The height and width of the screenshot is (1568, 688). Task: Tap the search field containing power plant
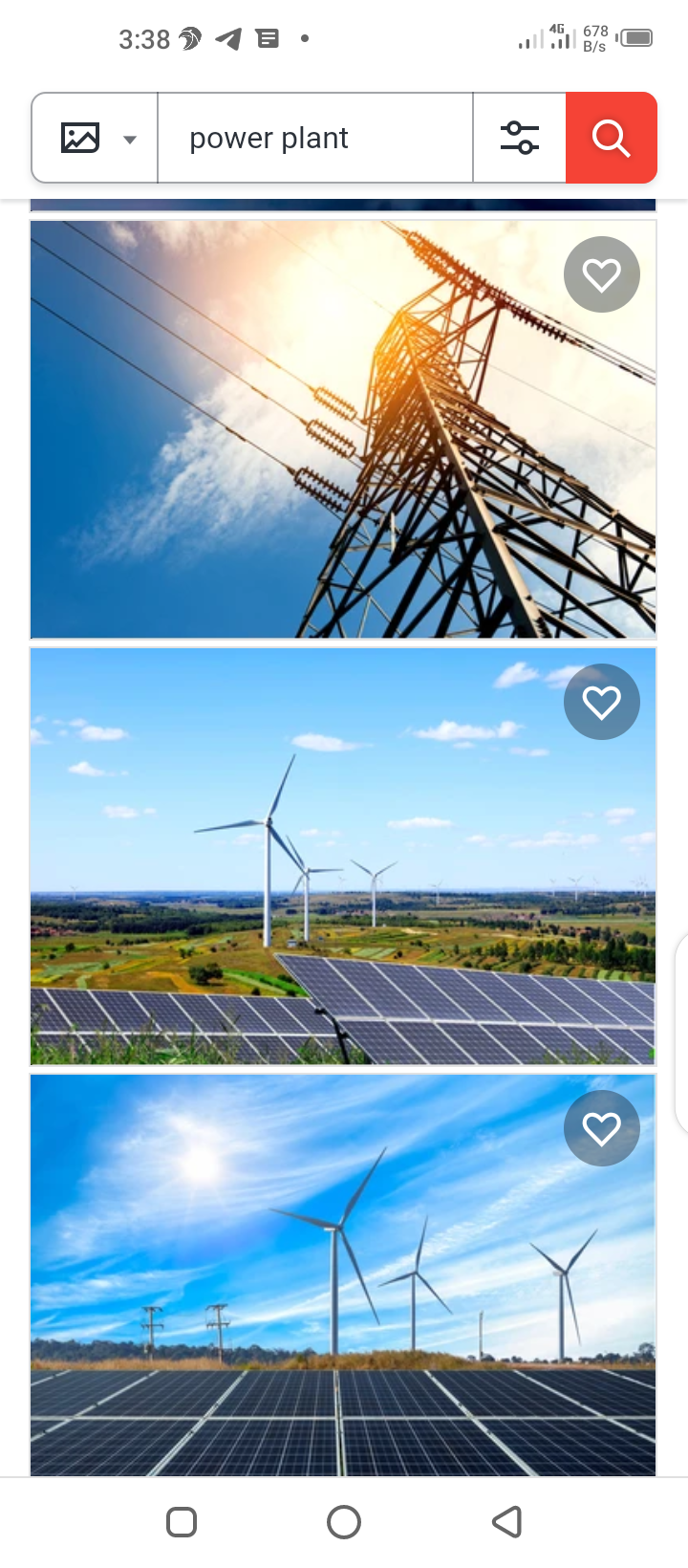tap(315, 138)
